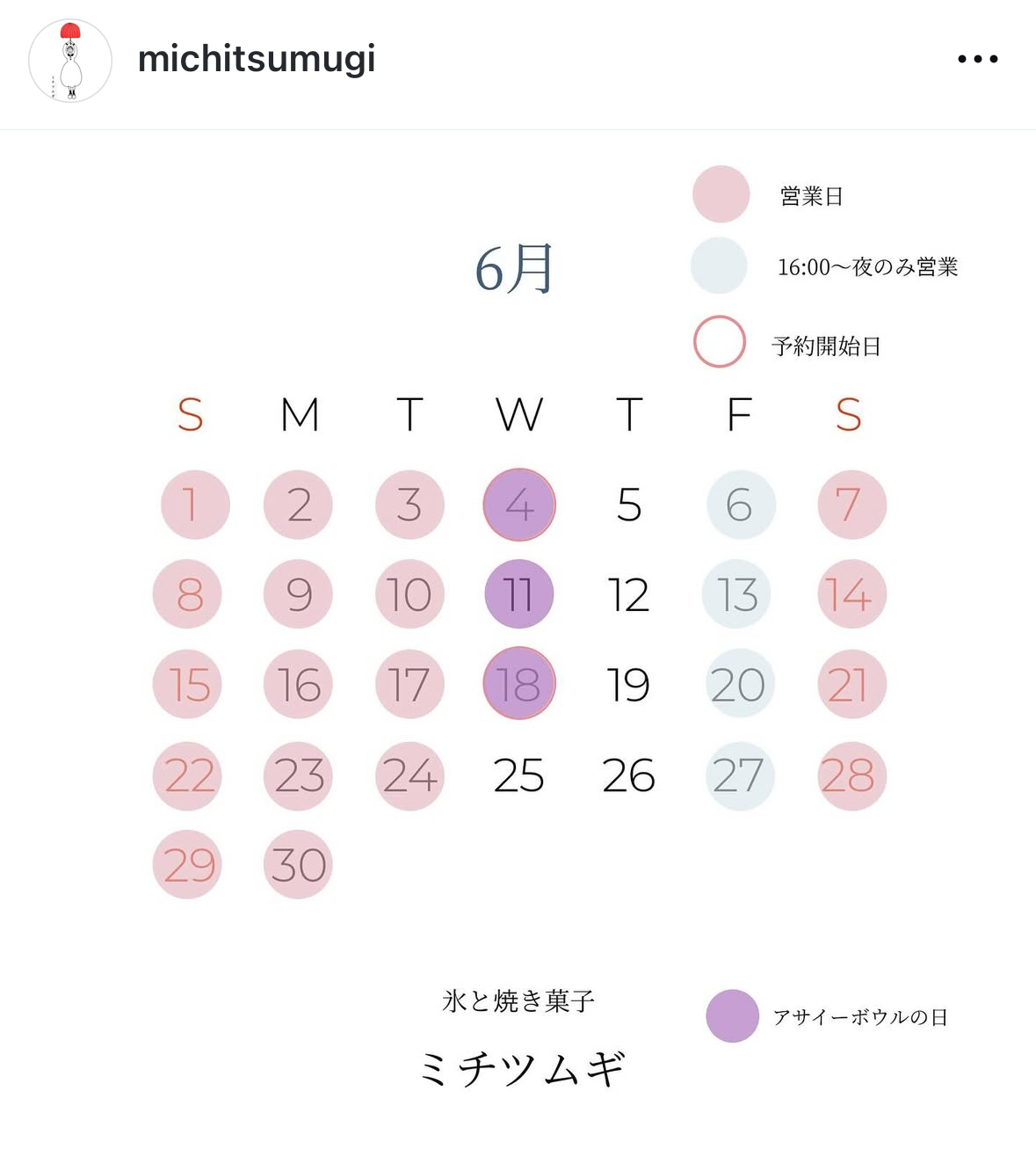Open the michitsumugi username link
This screenshot has height=1171, width=1036.
[x=257, y=59]
